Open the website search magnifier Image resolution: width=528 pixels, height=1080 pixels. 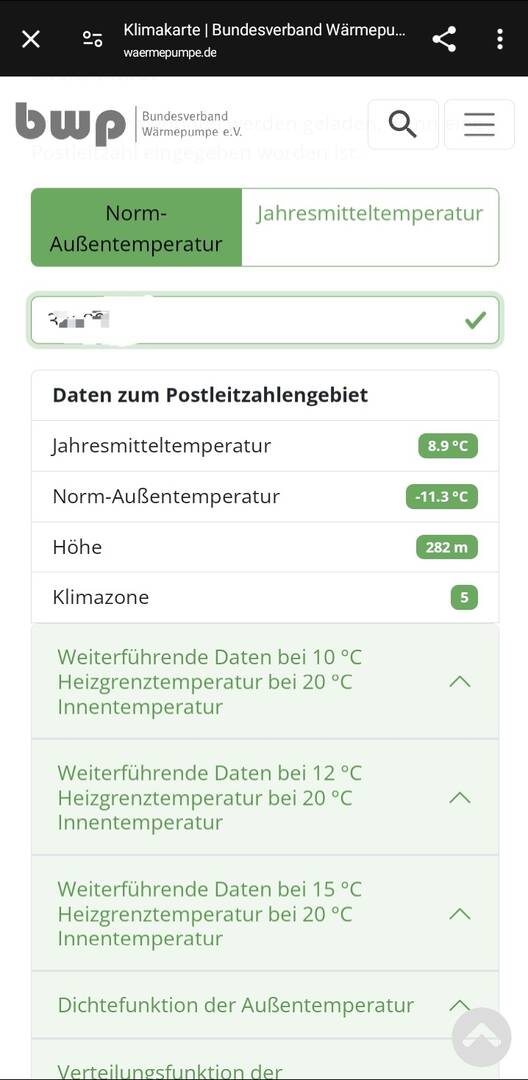click(x=403, y=125)
